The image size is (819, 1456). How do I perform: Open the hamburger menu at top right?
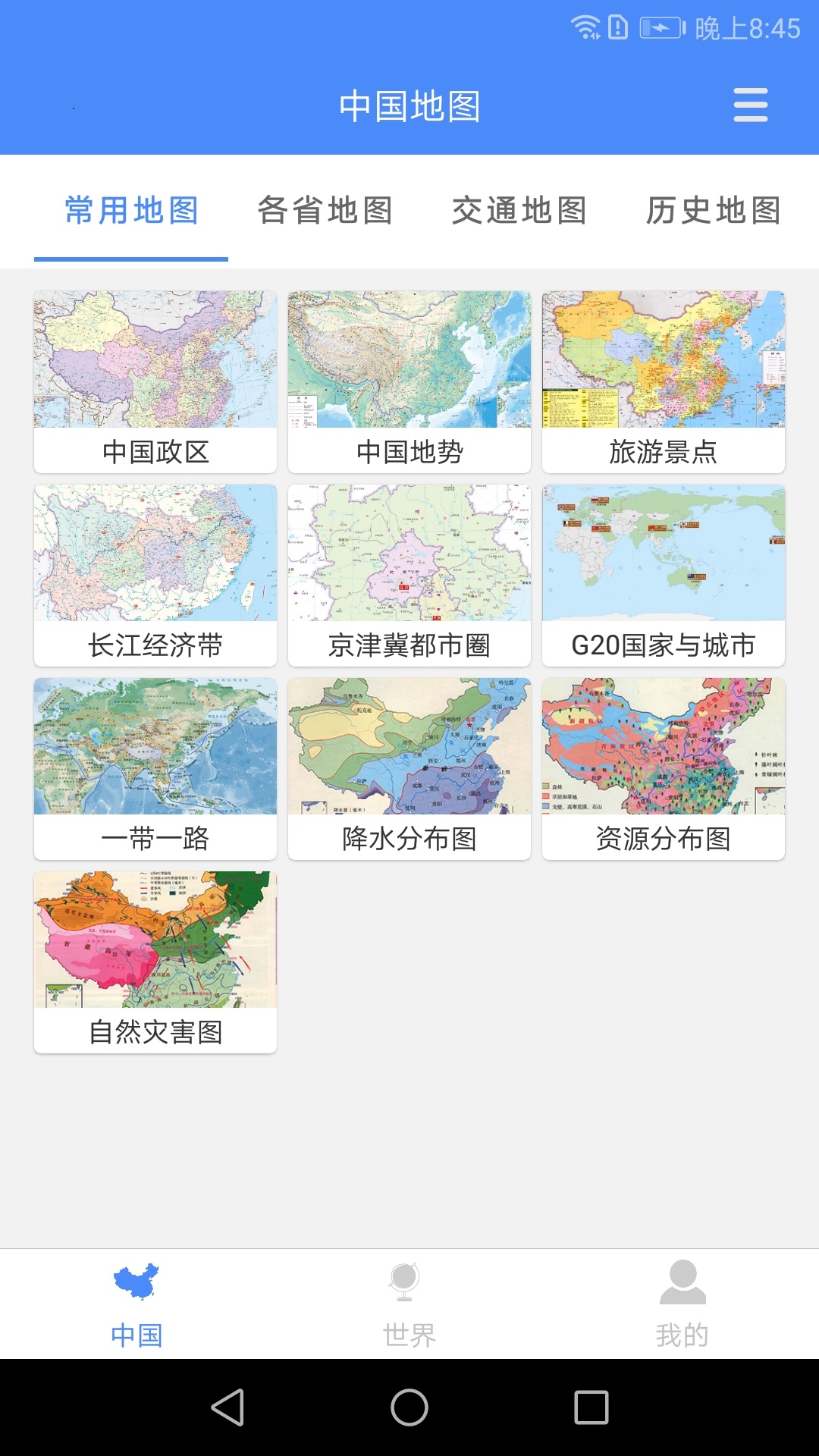(x=751, y=105)
